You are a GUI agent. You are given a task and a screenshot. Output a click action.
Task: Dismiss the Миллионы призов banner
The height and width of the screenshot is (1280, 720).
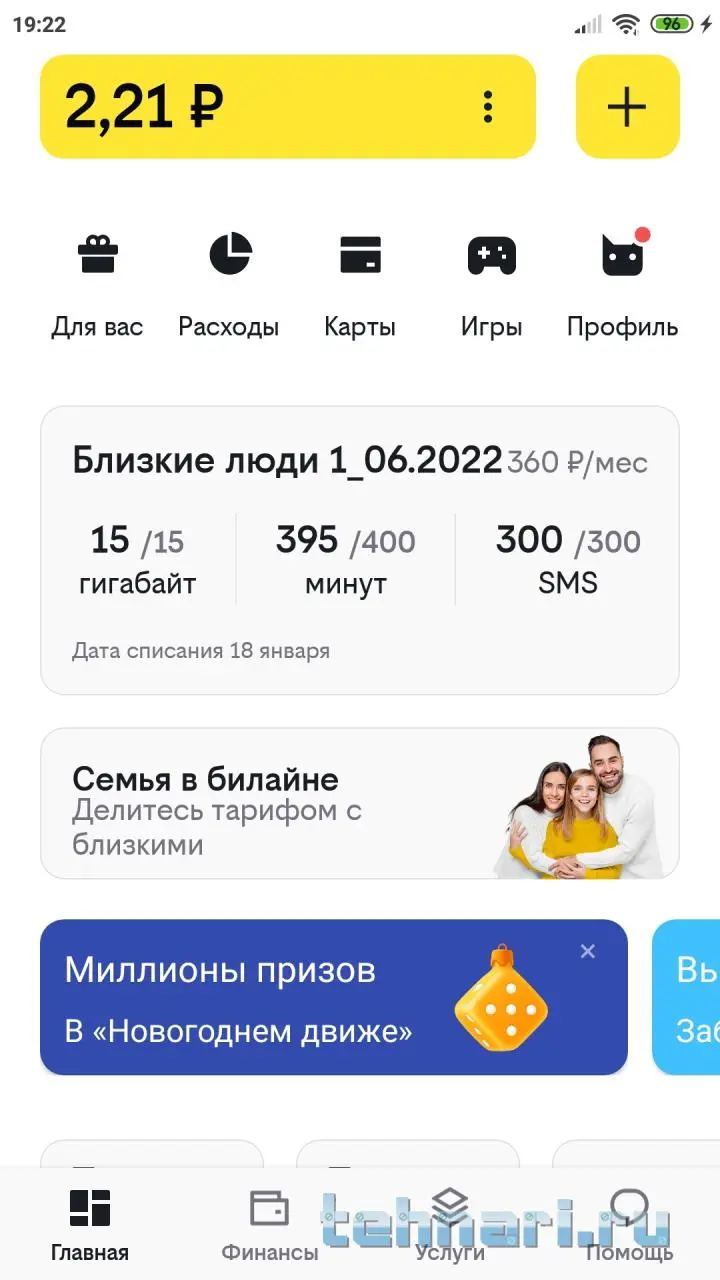coord(588,951)
